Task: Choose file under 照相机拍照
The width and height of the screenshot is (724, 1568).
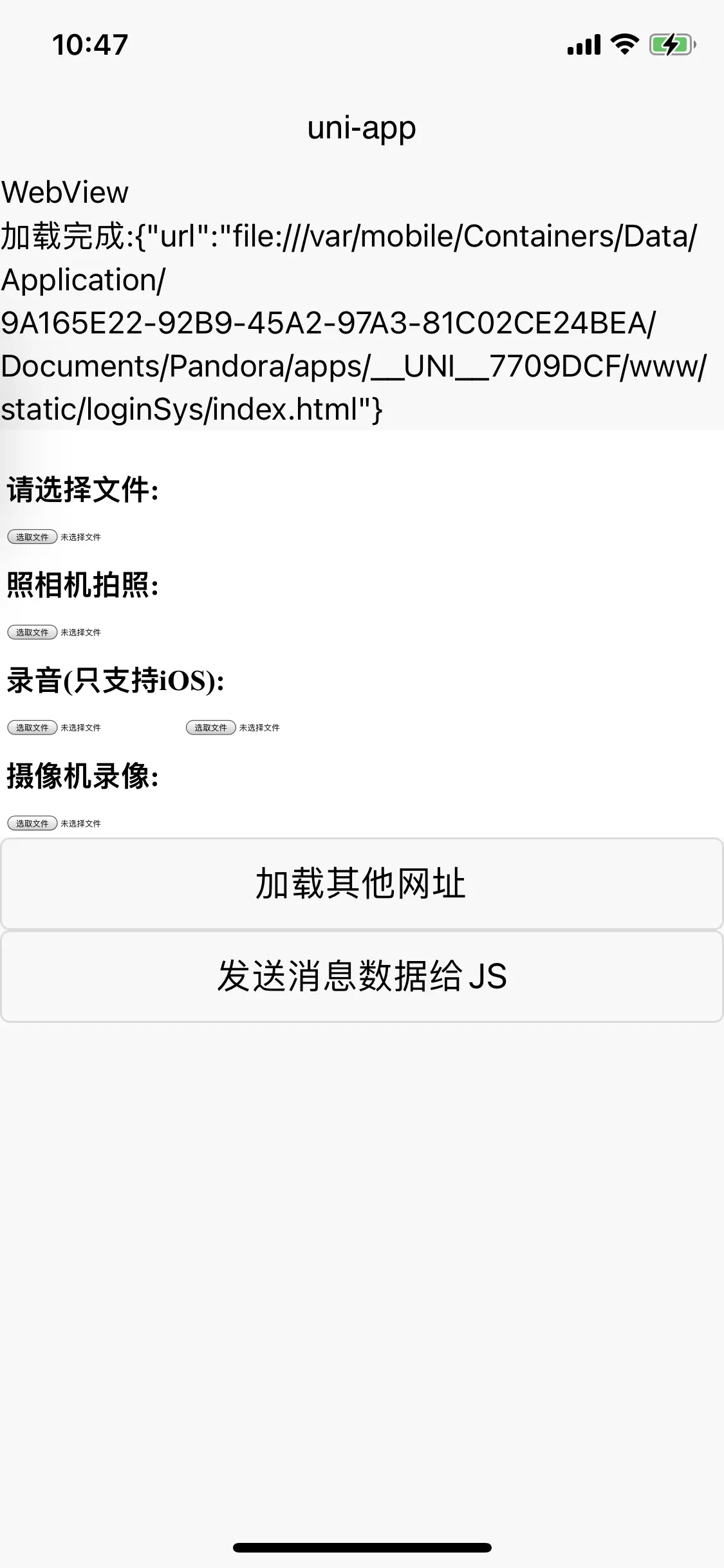Action: pyautogui.click(x=32, y=632)
